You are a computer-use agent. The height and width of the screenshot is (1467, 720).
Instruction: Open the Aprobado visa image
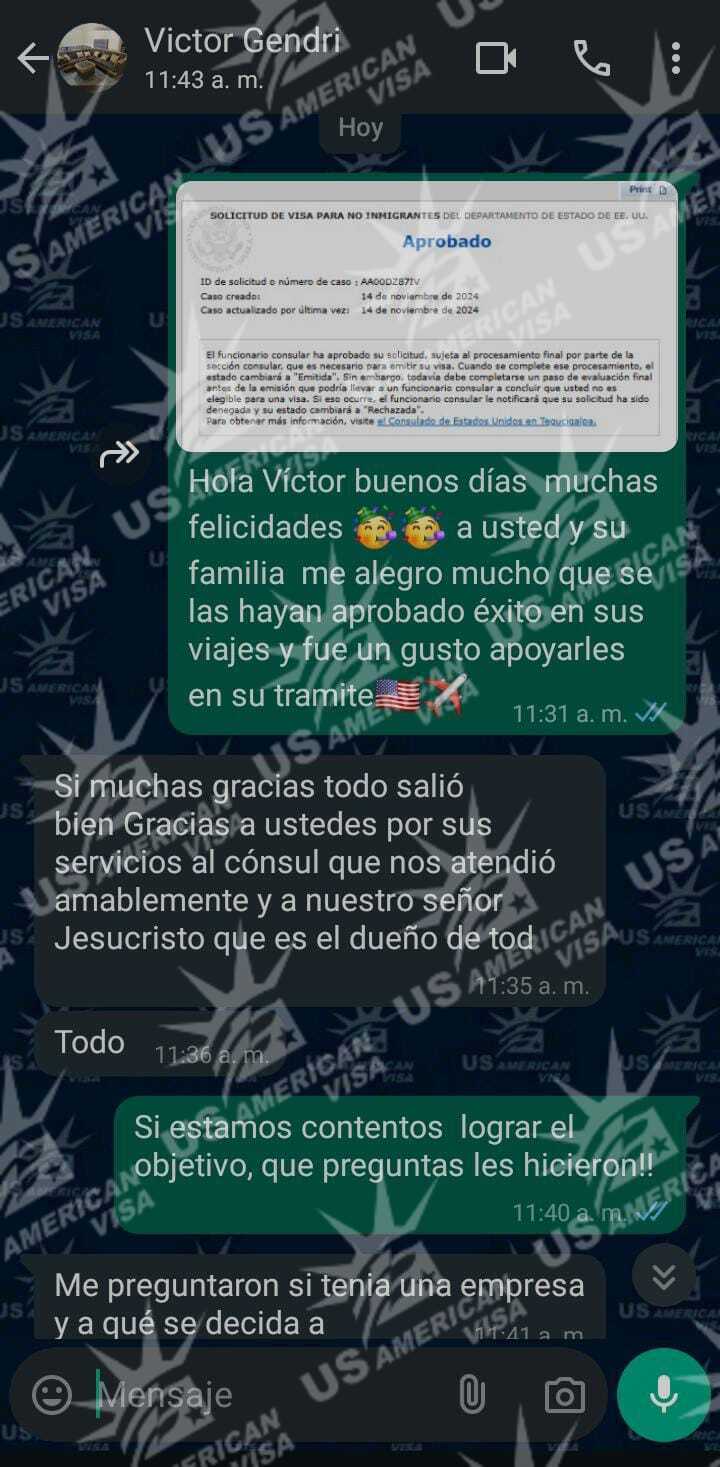(x=427, y=315)
